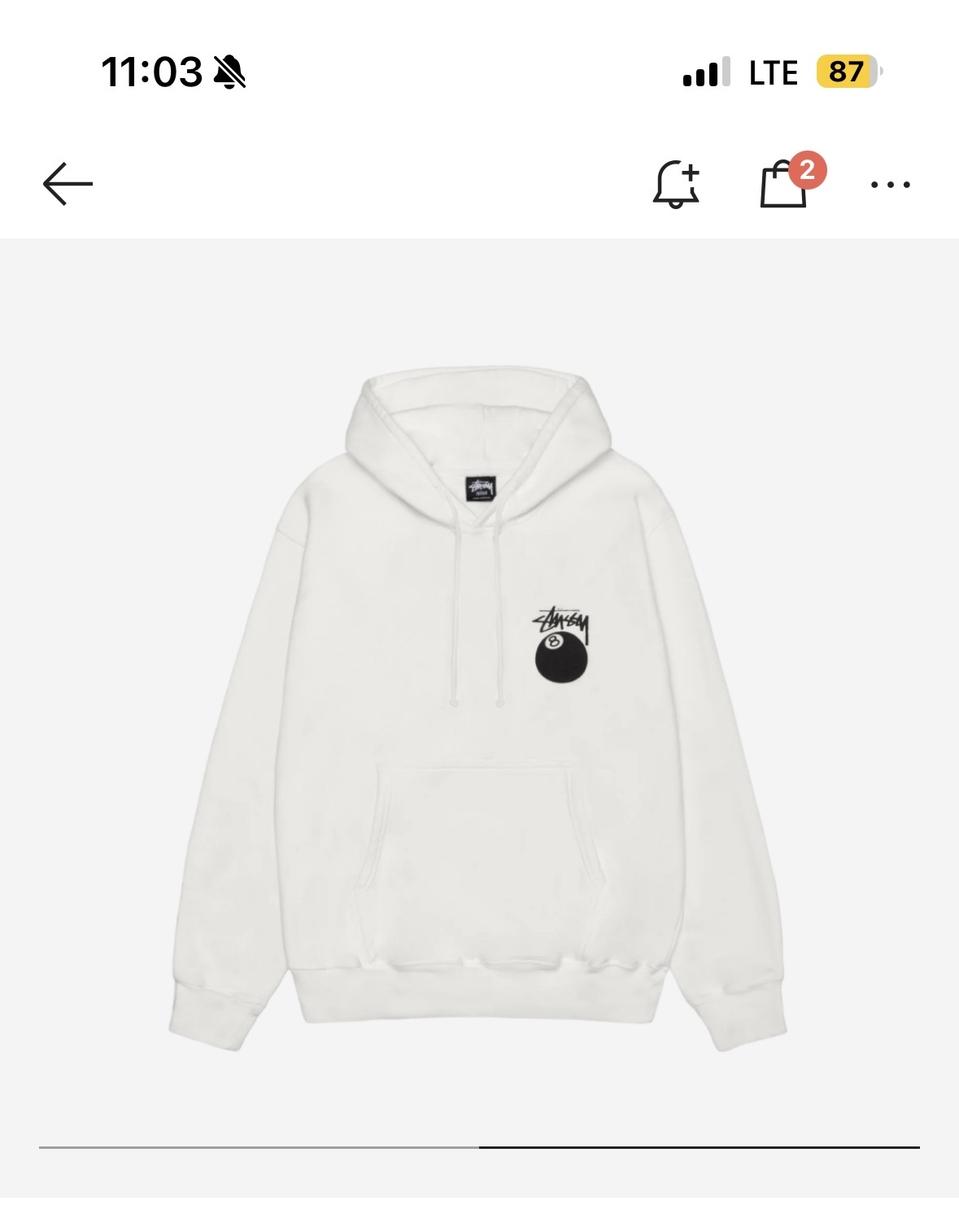Go back to the previous page
The width and height of the screenshot is (959, 1205).
pyautogui.click(x=68, y=184)
